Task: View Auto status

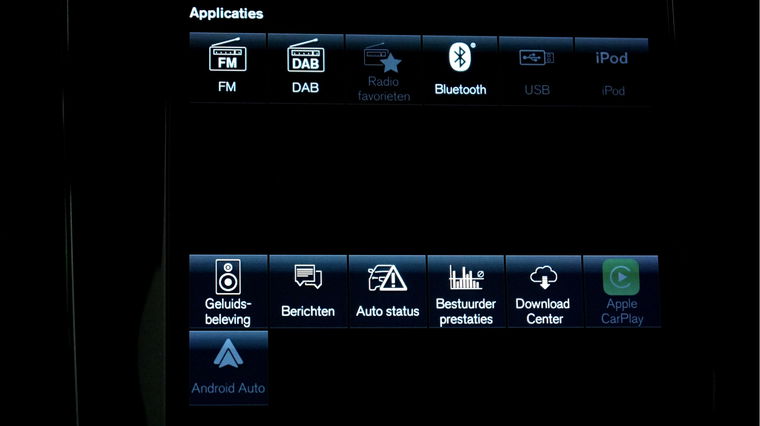Action: click(x=387, y=291)
